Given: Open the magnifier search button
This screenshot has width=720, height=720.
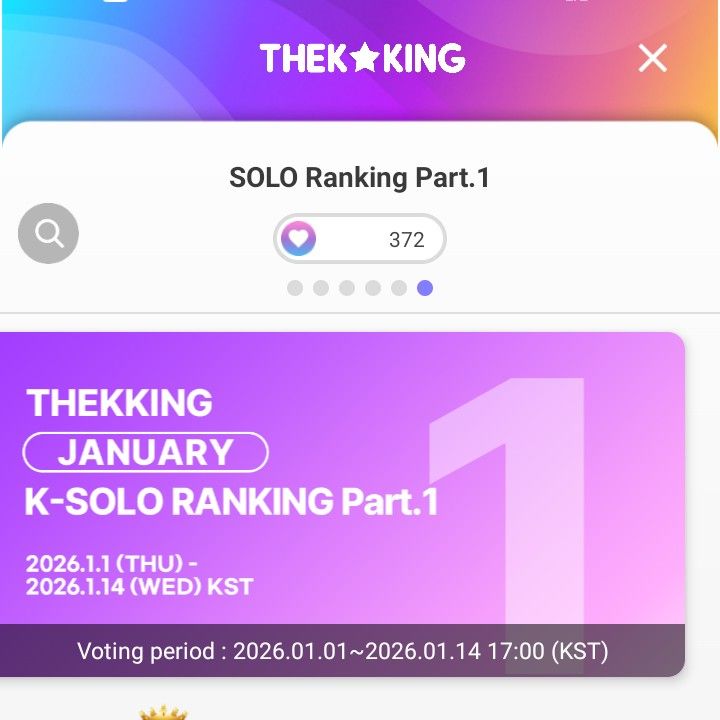Looking at the screenshot, I should coord(48,233).
